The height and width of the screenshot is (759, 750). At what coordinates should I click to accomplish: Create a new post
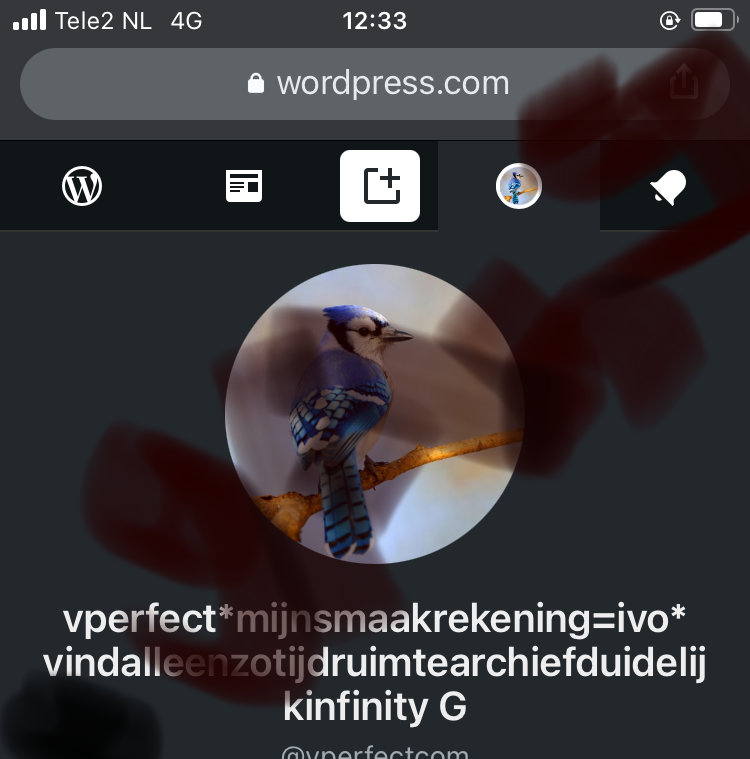pyautogui.click(x=380, y=186)
